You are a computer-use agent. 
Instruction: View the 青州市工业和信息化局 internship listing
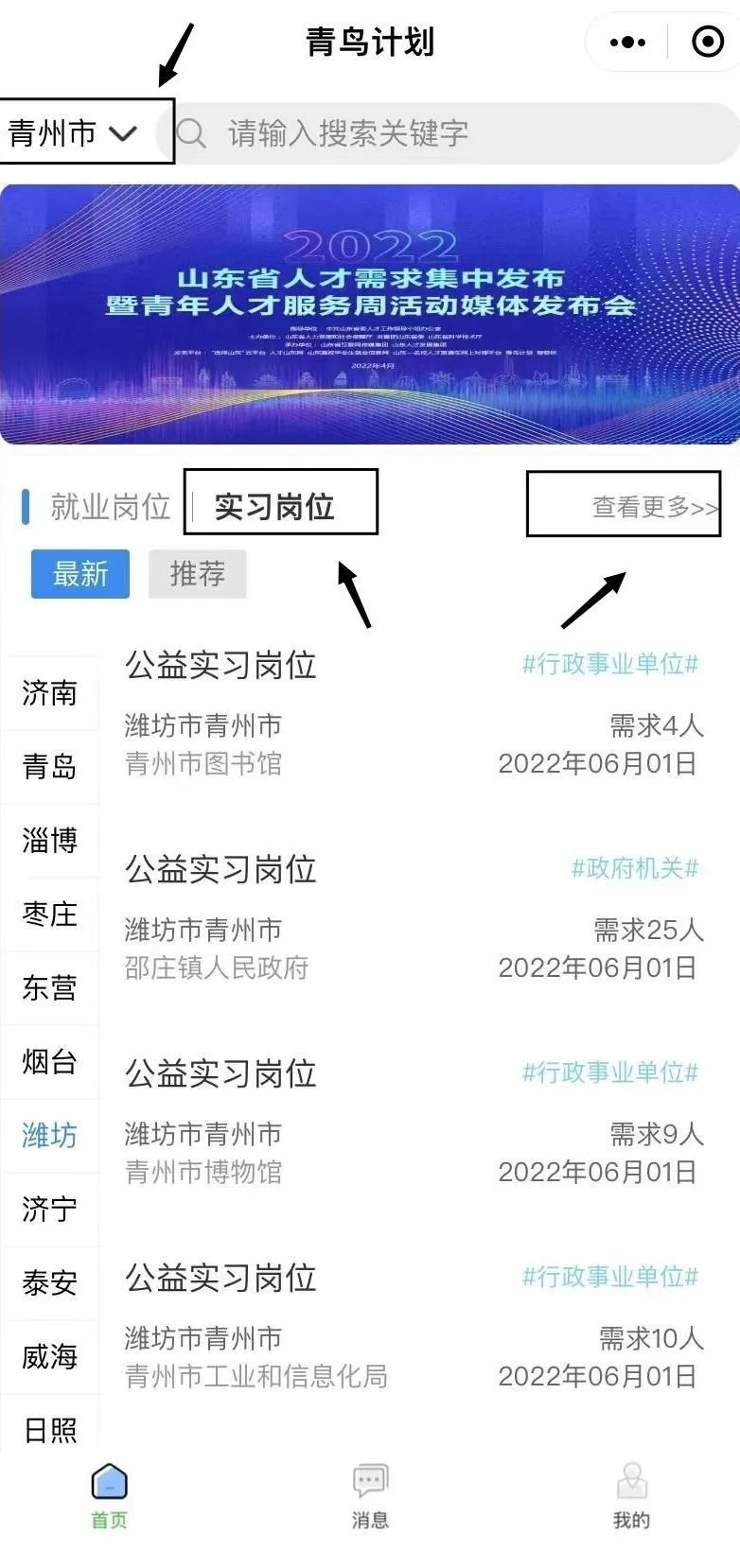414,1328
